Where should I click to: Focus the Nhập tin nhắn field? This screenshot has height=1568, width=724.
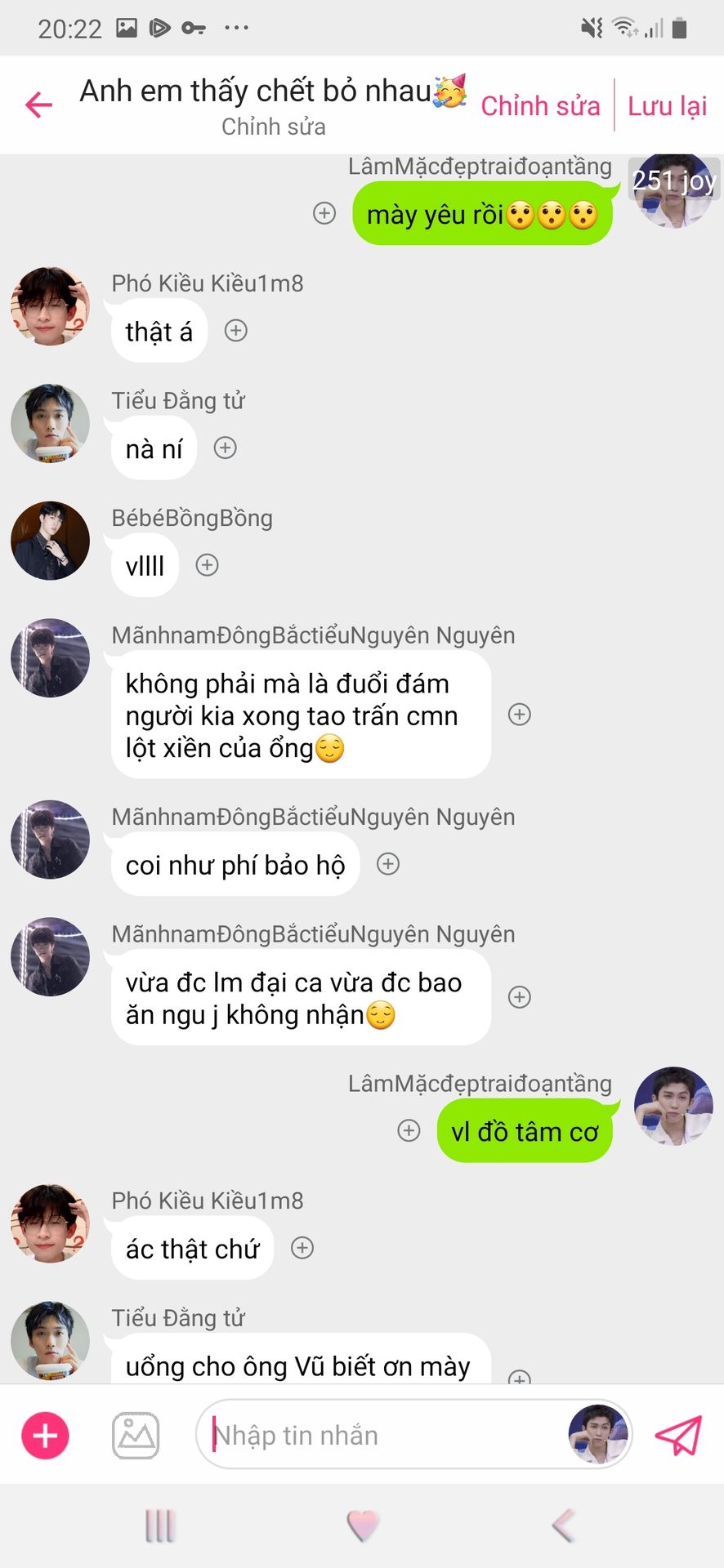(384, 1435)
